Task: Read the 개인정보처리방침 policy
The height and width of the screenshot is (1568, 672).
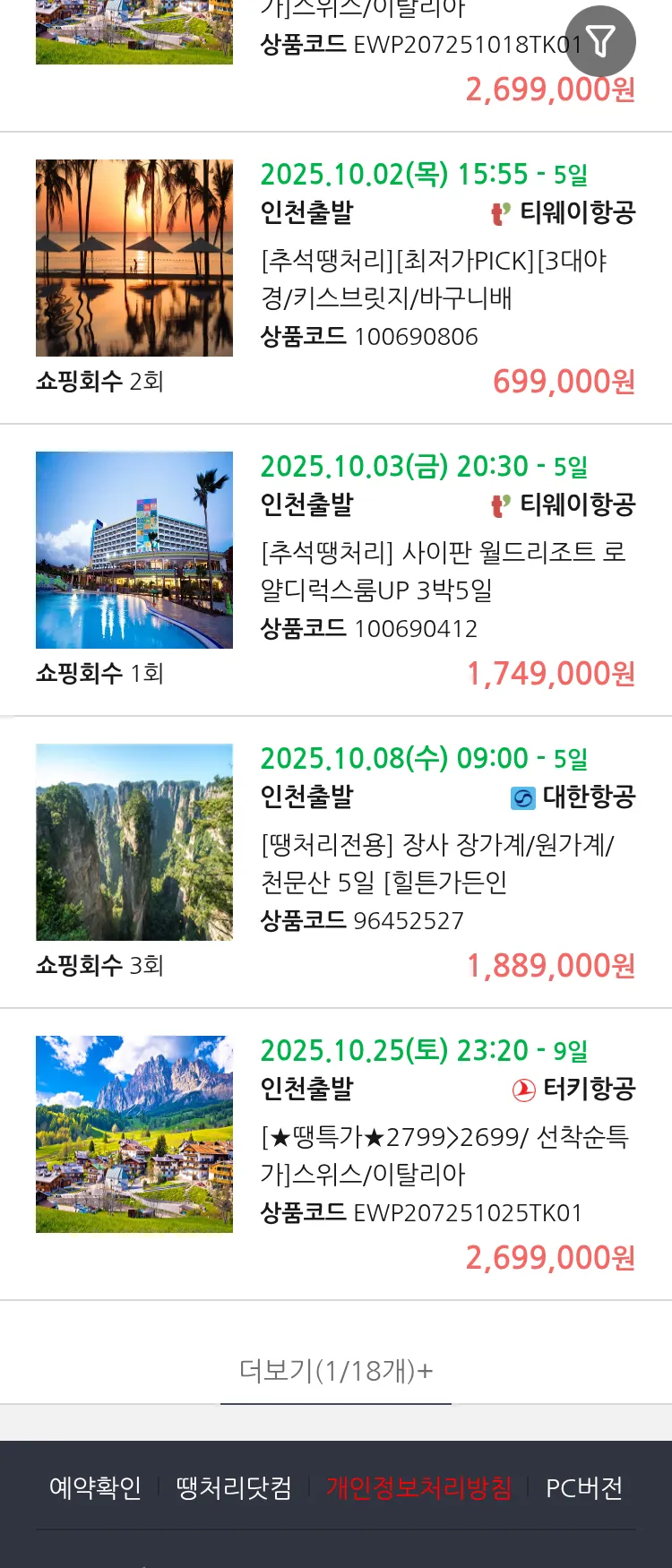Action: click(418, 1488)
